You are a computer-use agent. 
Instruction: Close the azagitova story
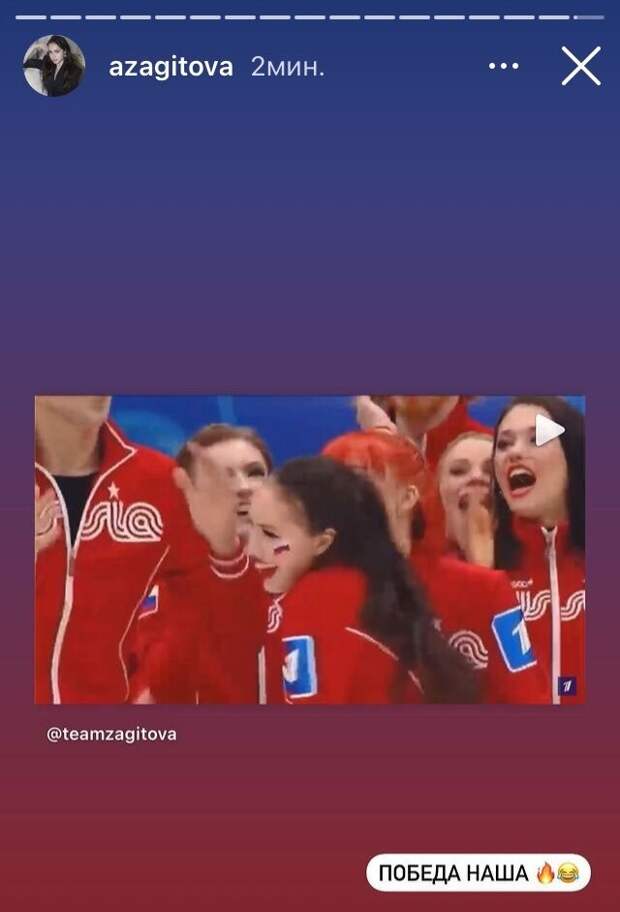581,67
